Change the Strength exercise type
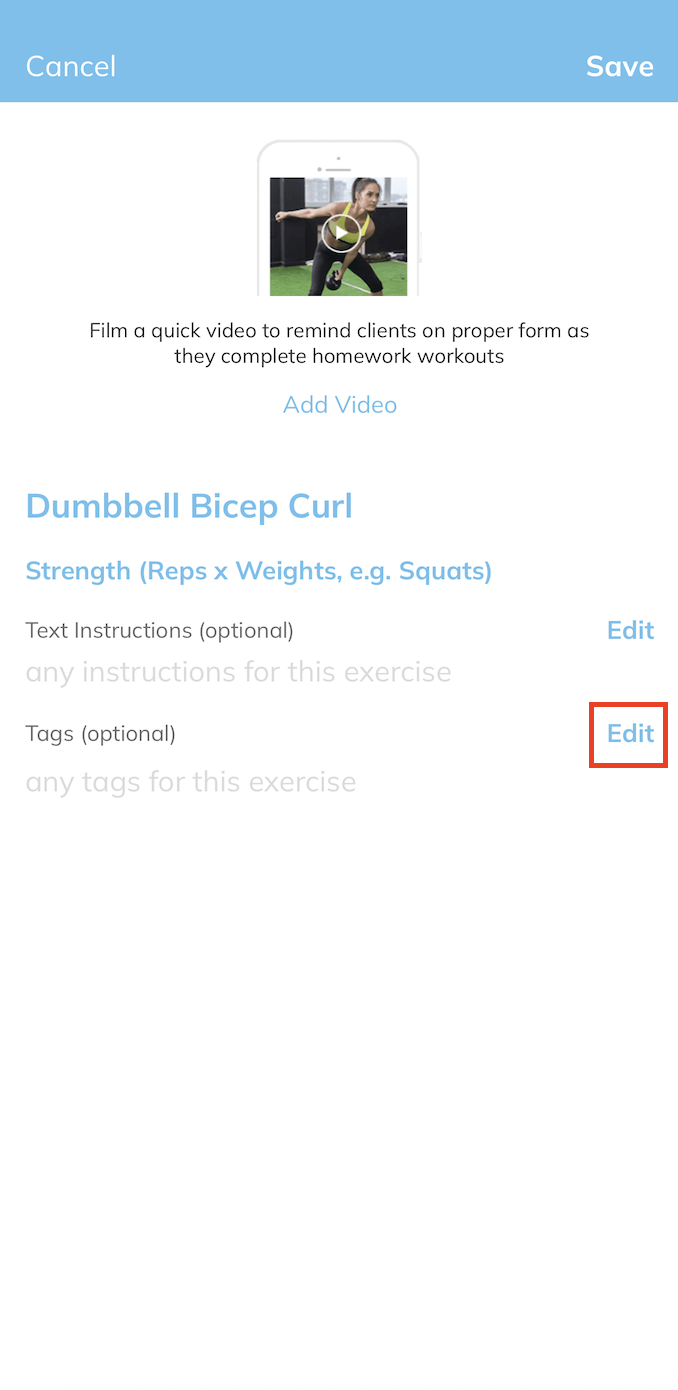This screenshot has width=678, height=1390. (258, 571)
